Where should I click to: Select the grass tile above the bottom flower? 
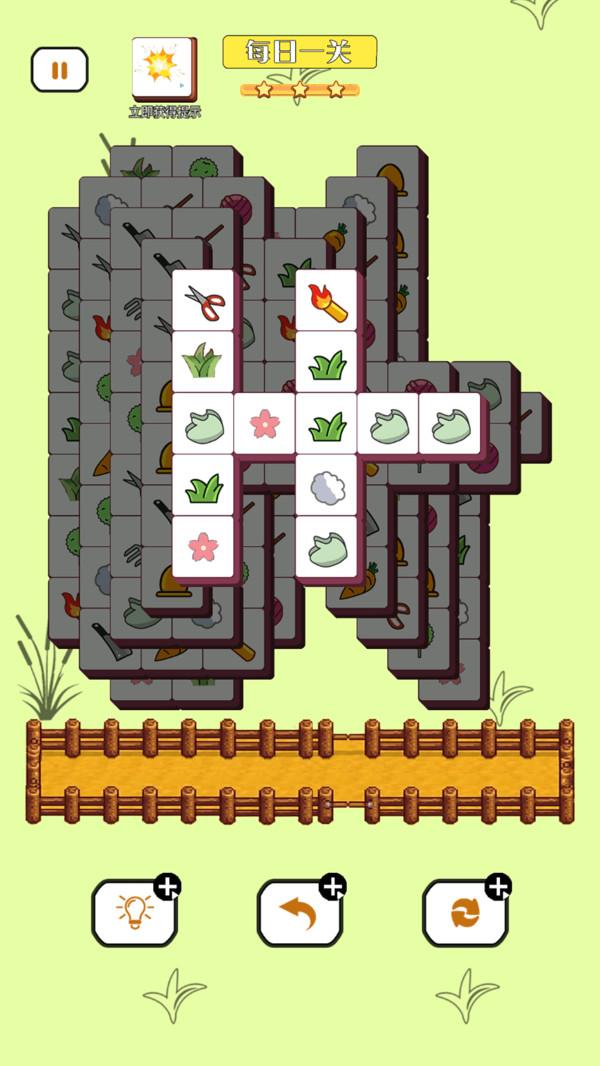(204, 486)
